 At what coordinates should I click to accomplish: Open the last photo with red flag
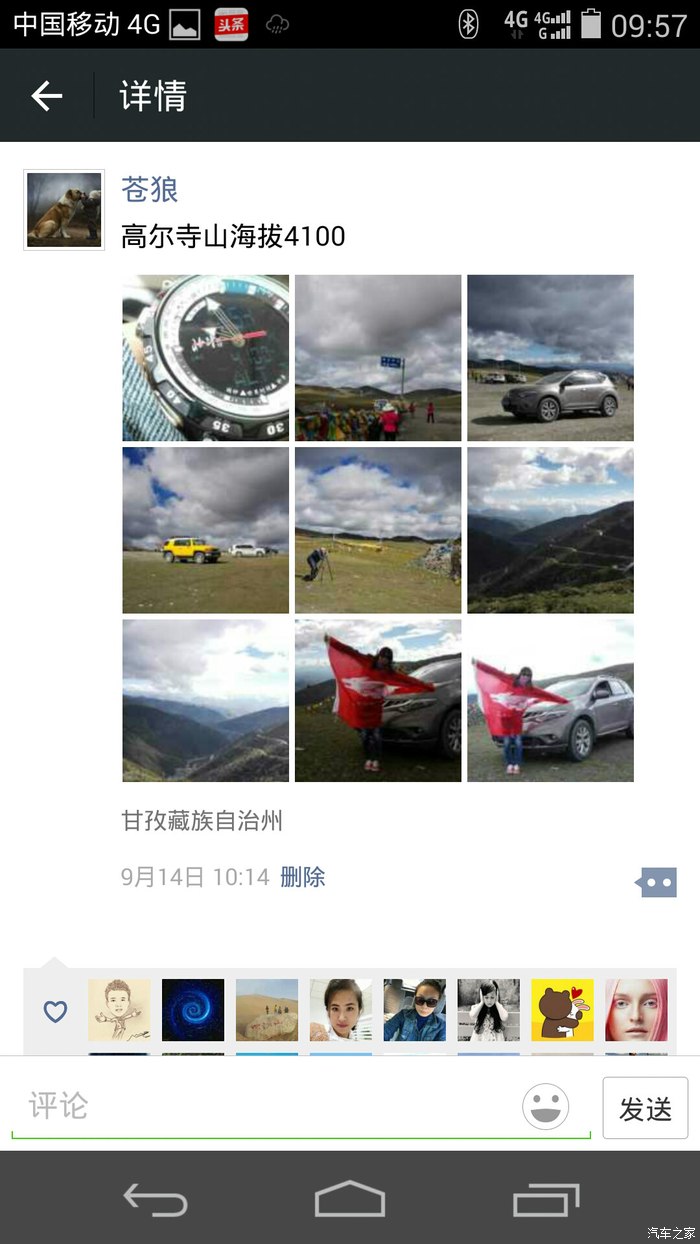click(x=550, y=701)
